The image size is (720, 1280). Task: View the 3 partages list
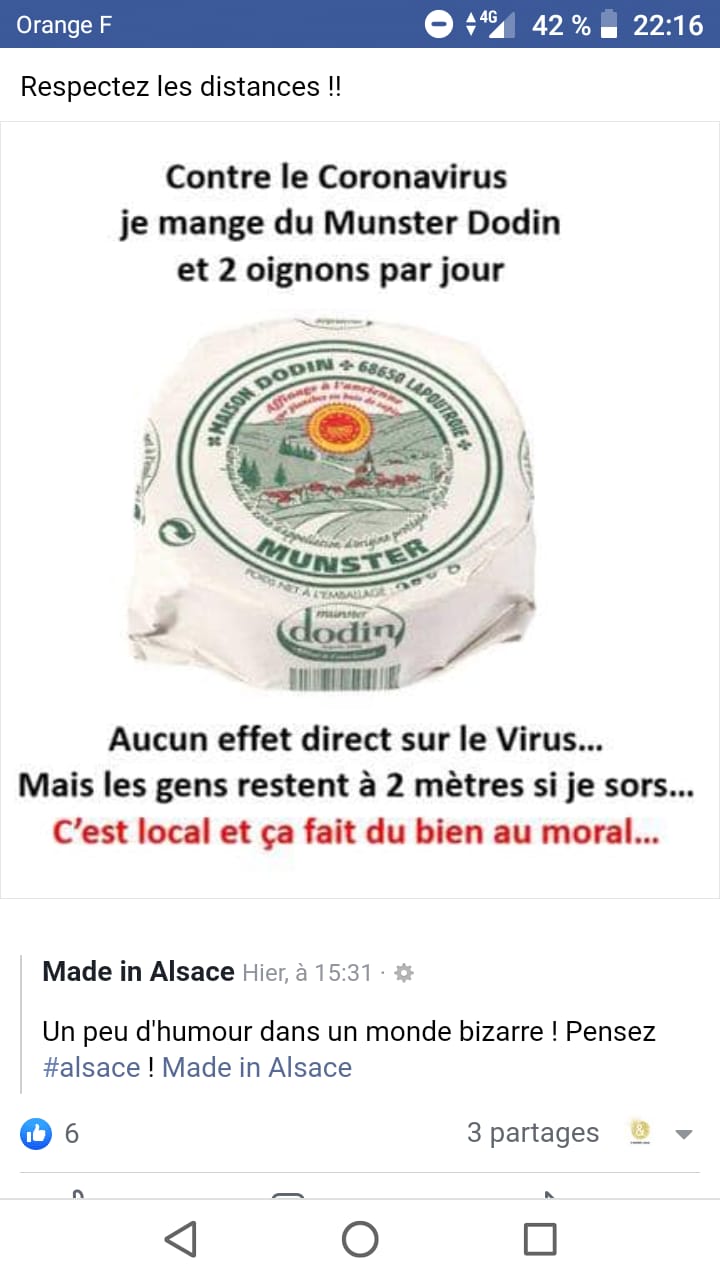click(532, 1132)
